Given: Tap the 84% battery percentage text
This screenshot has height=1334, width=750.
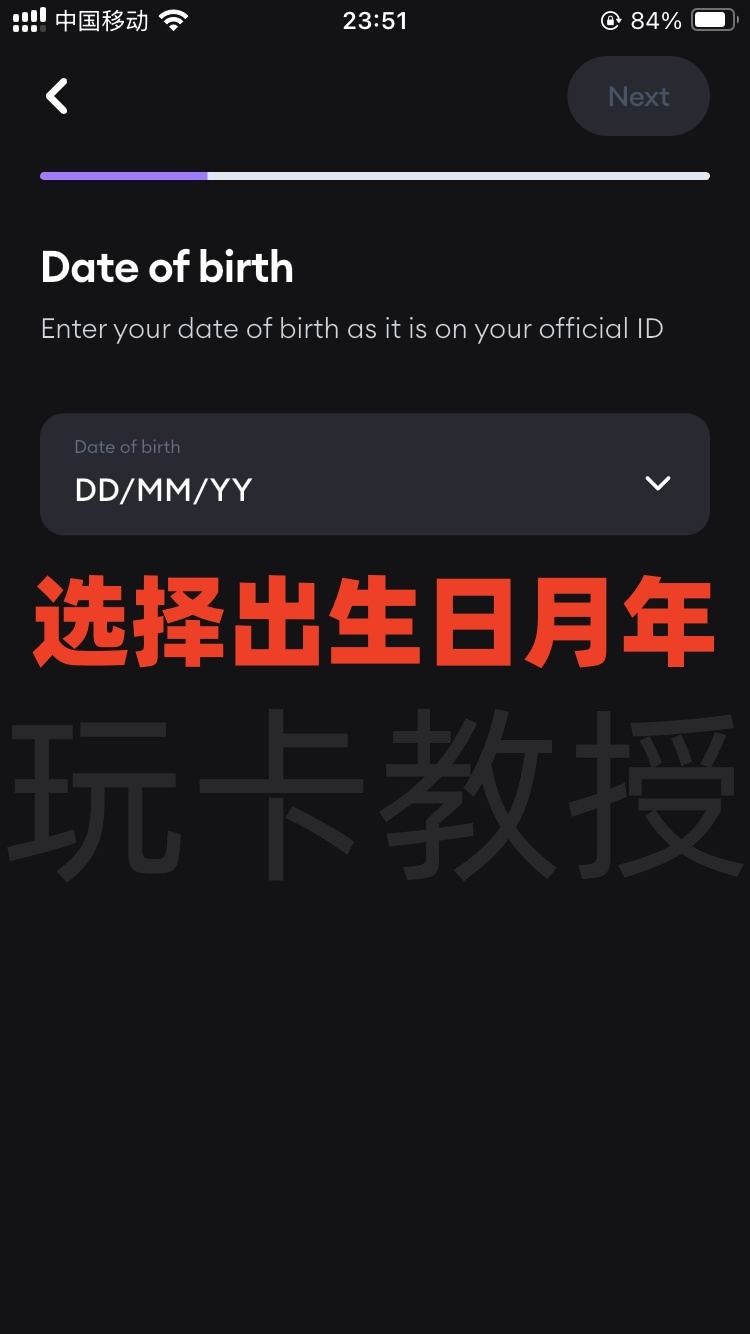Looking at the screenshot, I should pyautogui.click(x=655, y=19).
